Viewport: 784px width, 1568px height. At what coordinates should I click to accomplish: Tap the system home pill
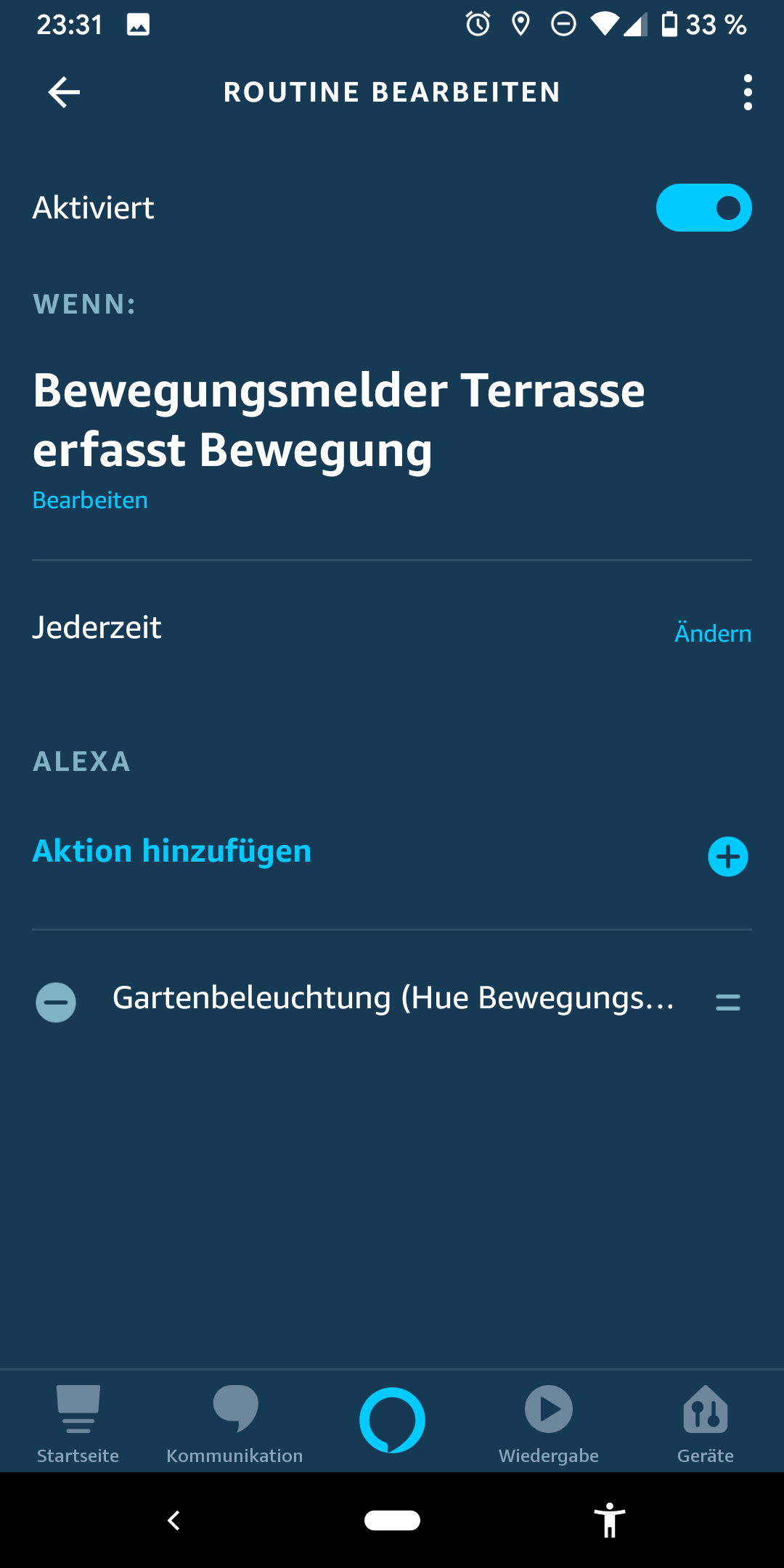(392, 1520)
